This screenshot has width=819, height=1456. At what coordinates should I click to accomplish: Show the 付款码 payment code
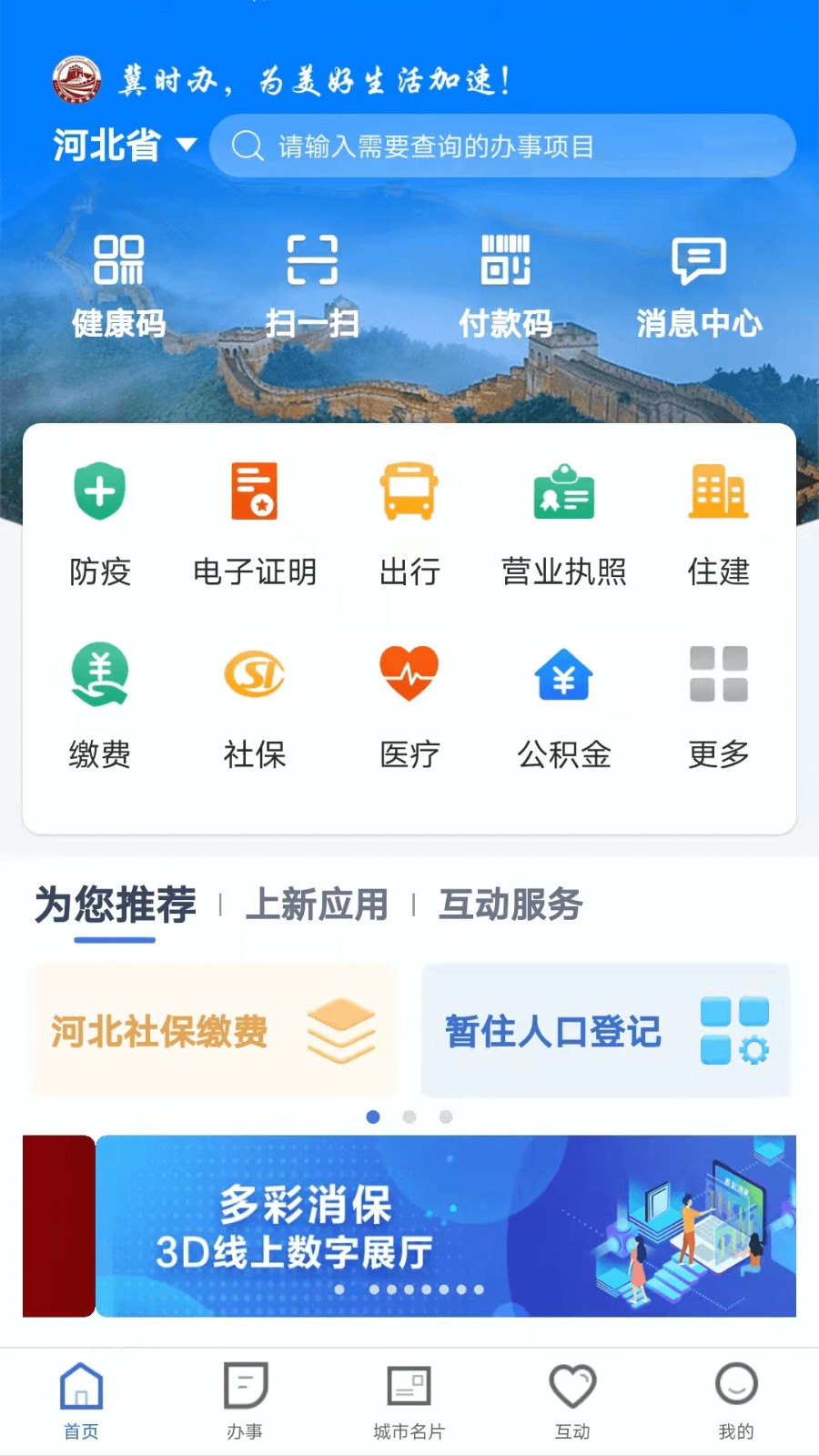(505, 285)
